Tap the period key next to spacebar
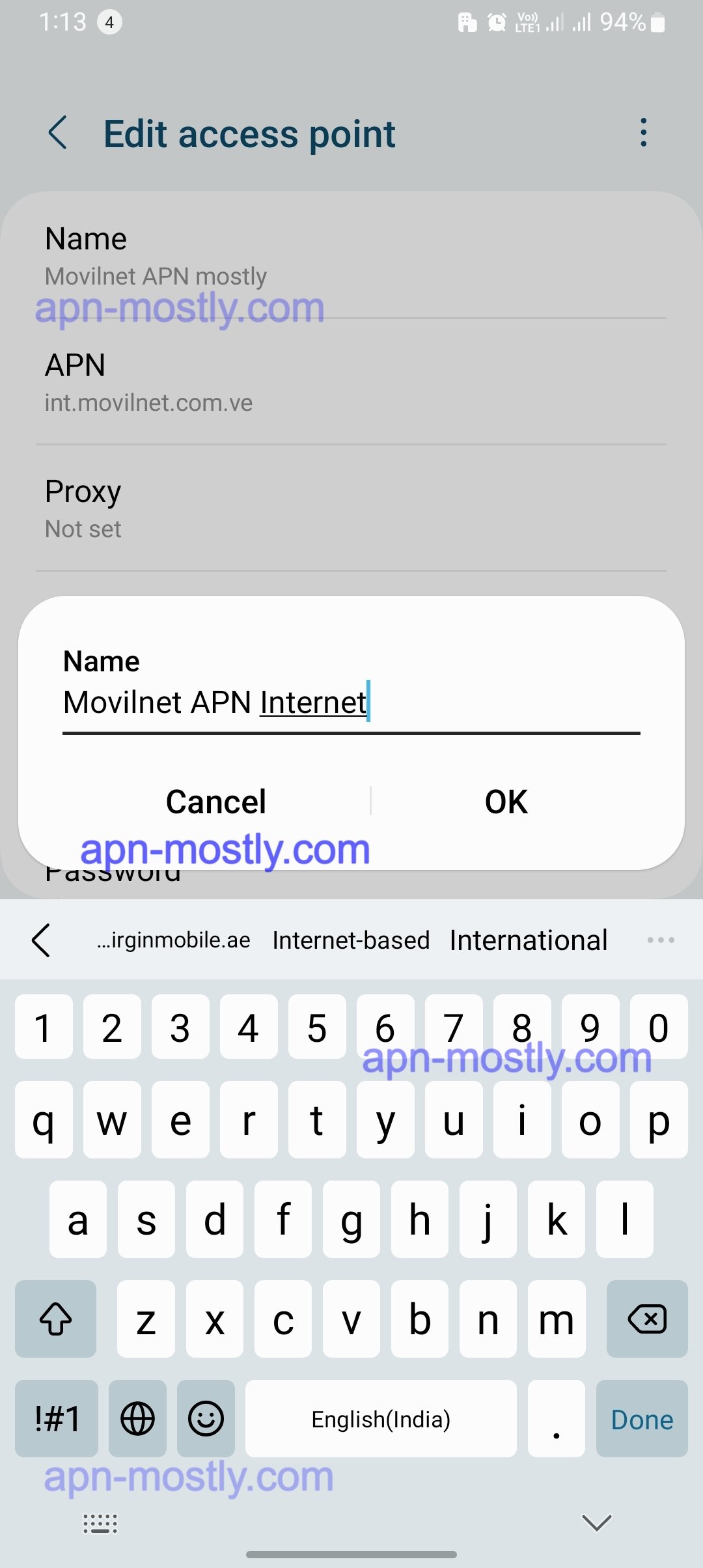The height and width of the screenshot is (1568, 703). pyautogui.click(x=557, y=1420)
